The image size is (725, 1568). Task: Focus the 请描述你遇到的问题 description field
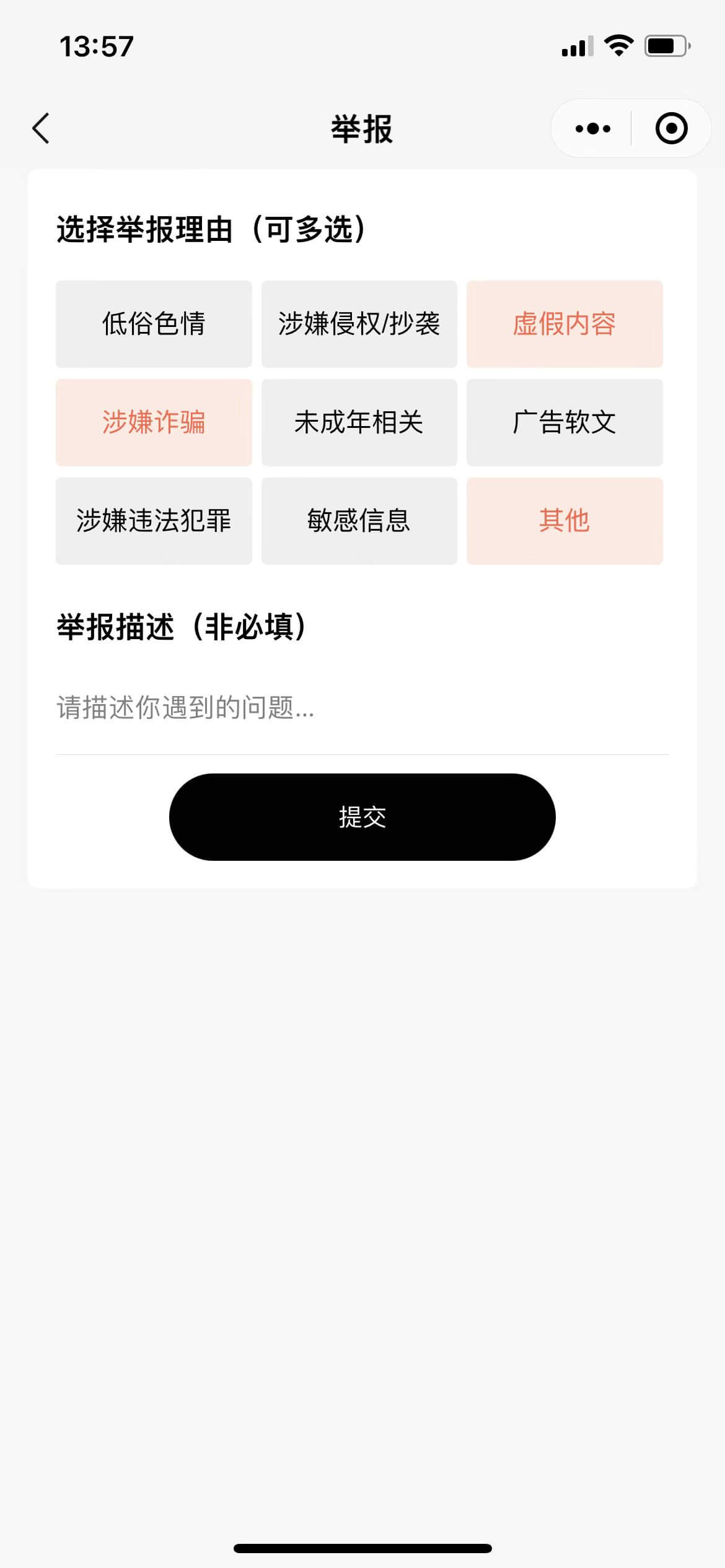362,708
